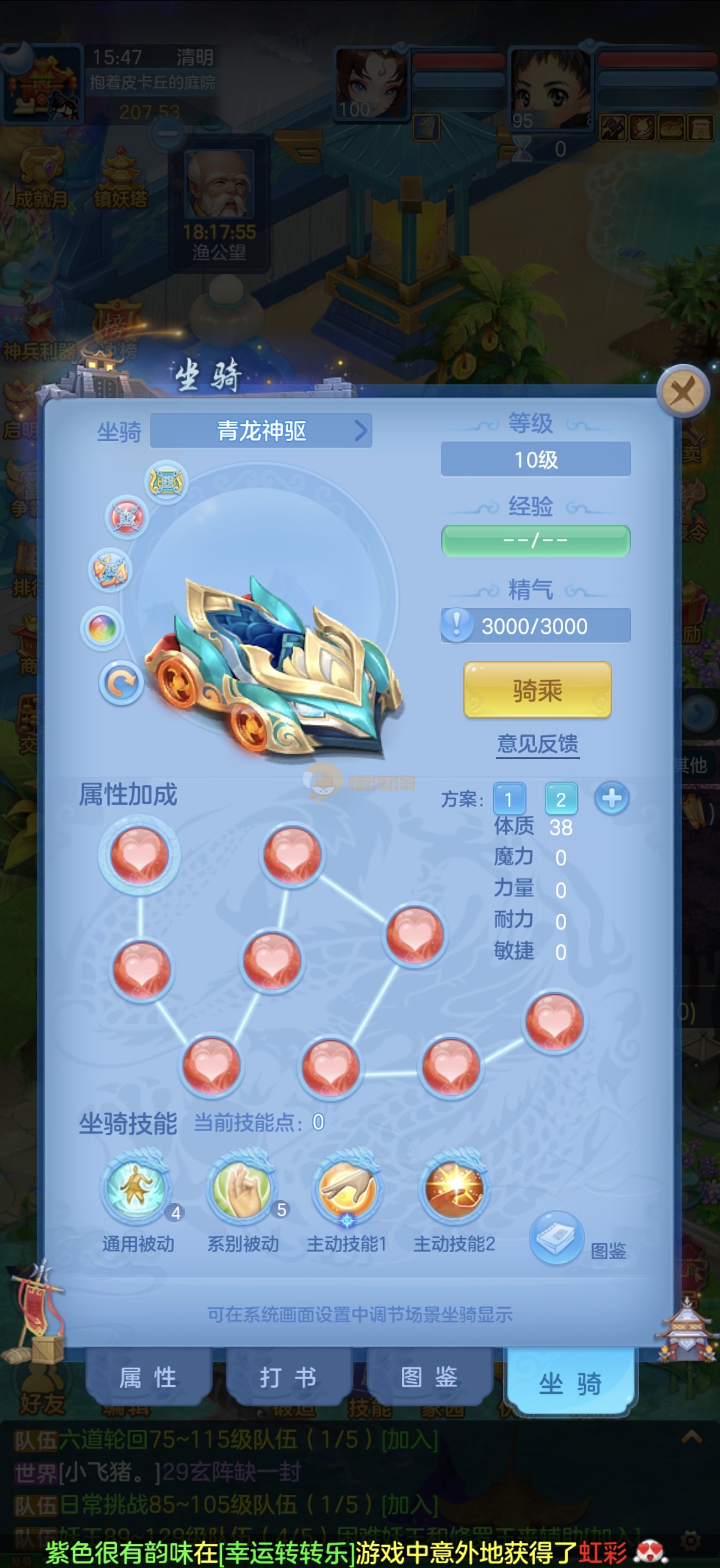Screen dimensions: 720x1568
Task: Open the 通用被动 skill
Action: tap(135, 1188)
